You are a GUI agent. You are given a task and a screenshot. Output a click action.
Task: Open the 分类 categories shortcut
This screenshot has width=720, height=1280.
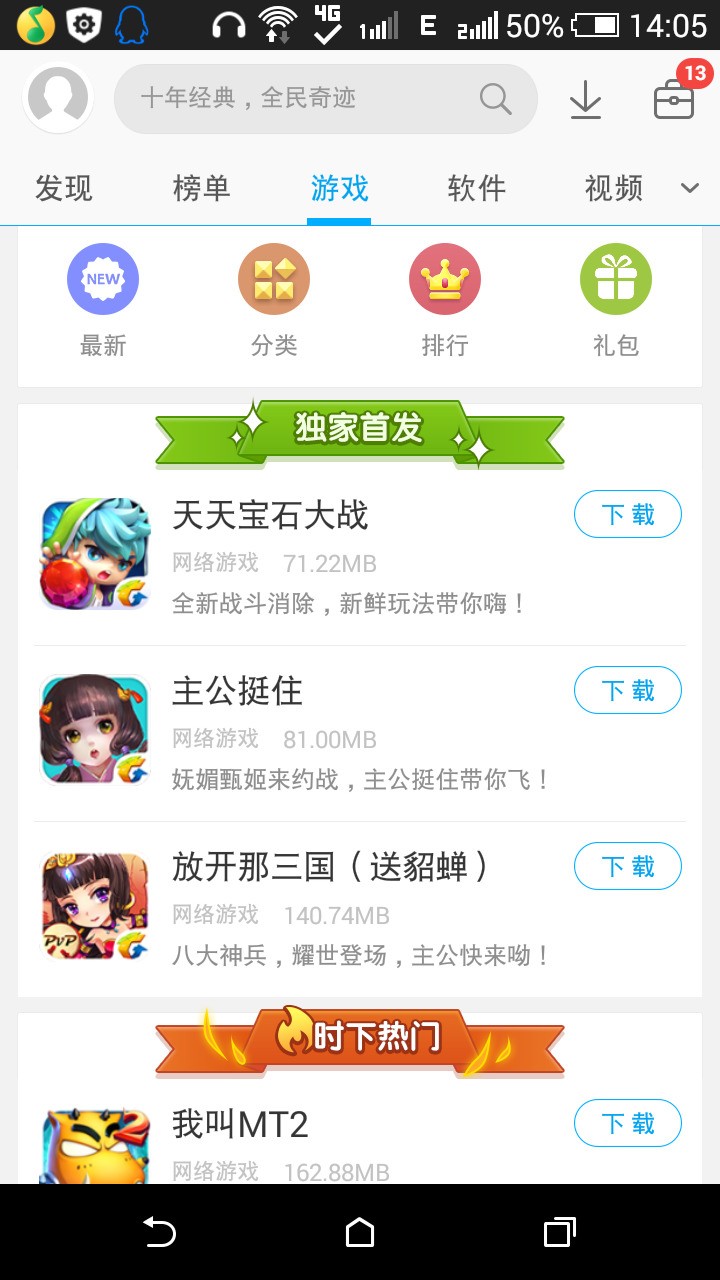274,300
